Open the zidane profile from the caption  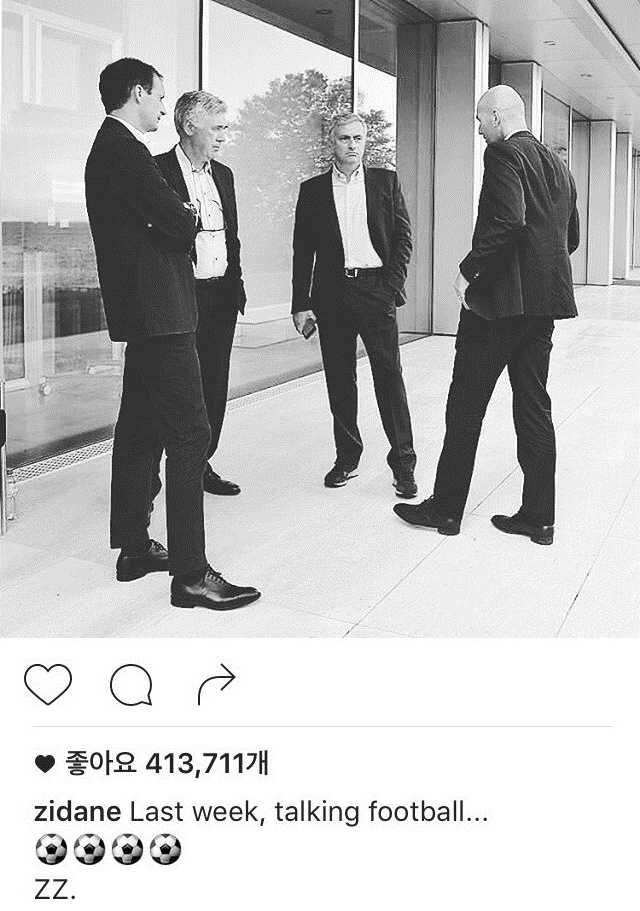tap(77, 812)
